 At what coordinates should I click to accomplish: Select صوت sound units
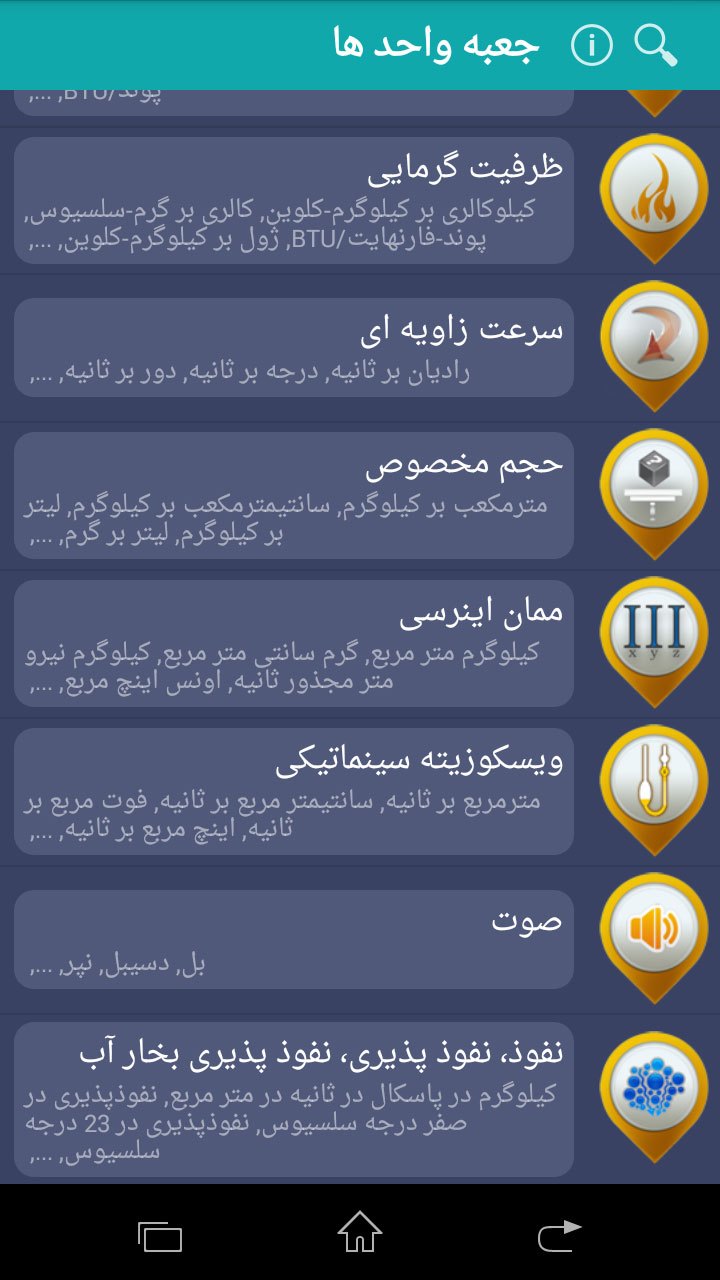click(x=294, y=939)
